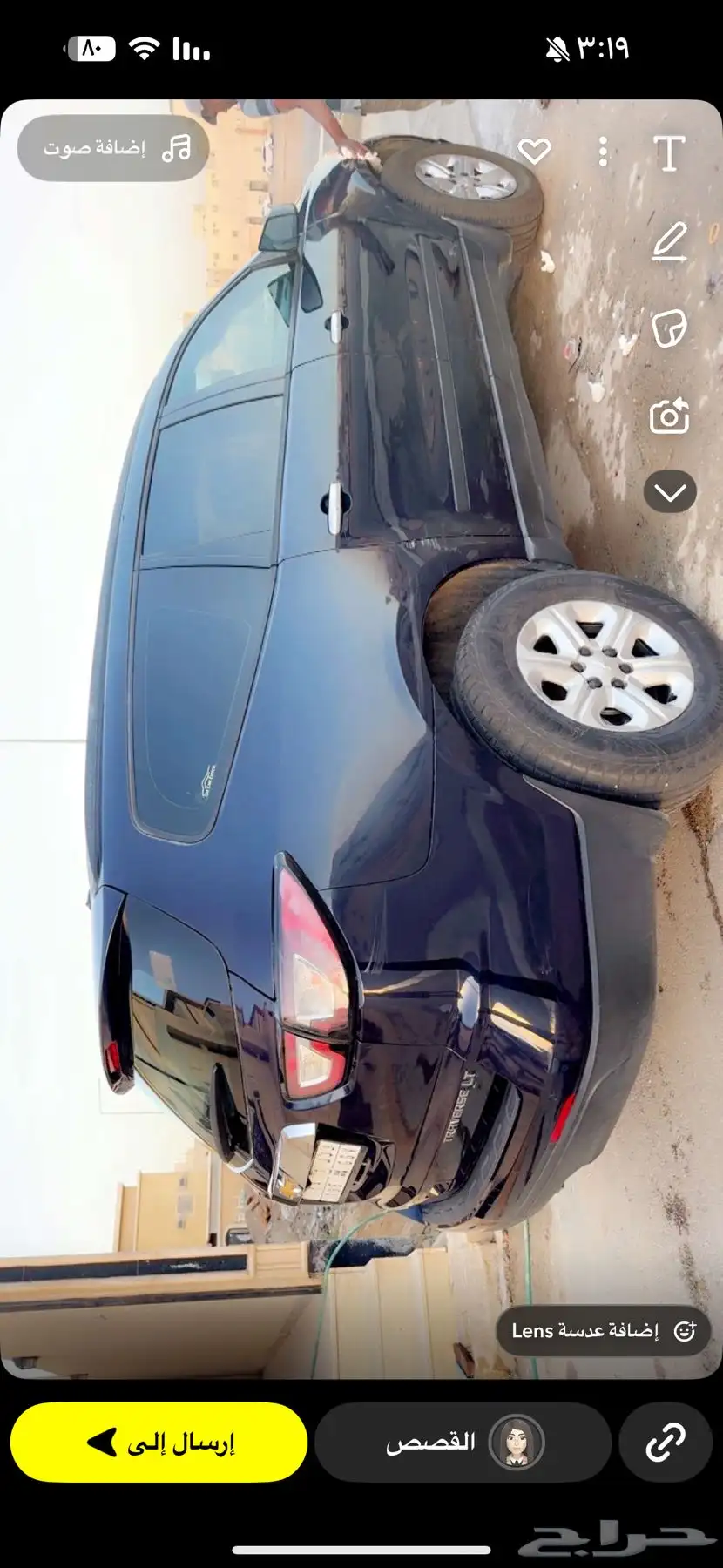The image size is (723, 1568).
Task: Tap the add sound button
Action: (x=114, y=148)
